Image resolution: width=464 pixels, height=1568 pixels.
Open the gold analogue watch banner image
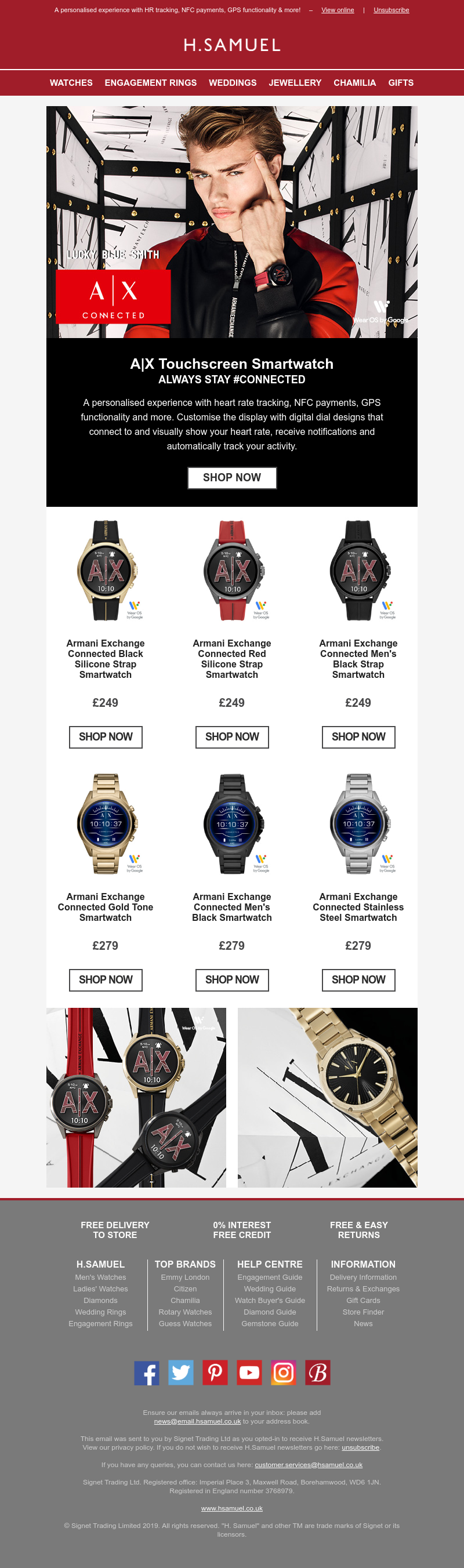(x=327, y=1097)
